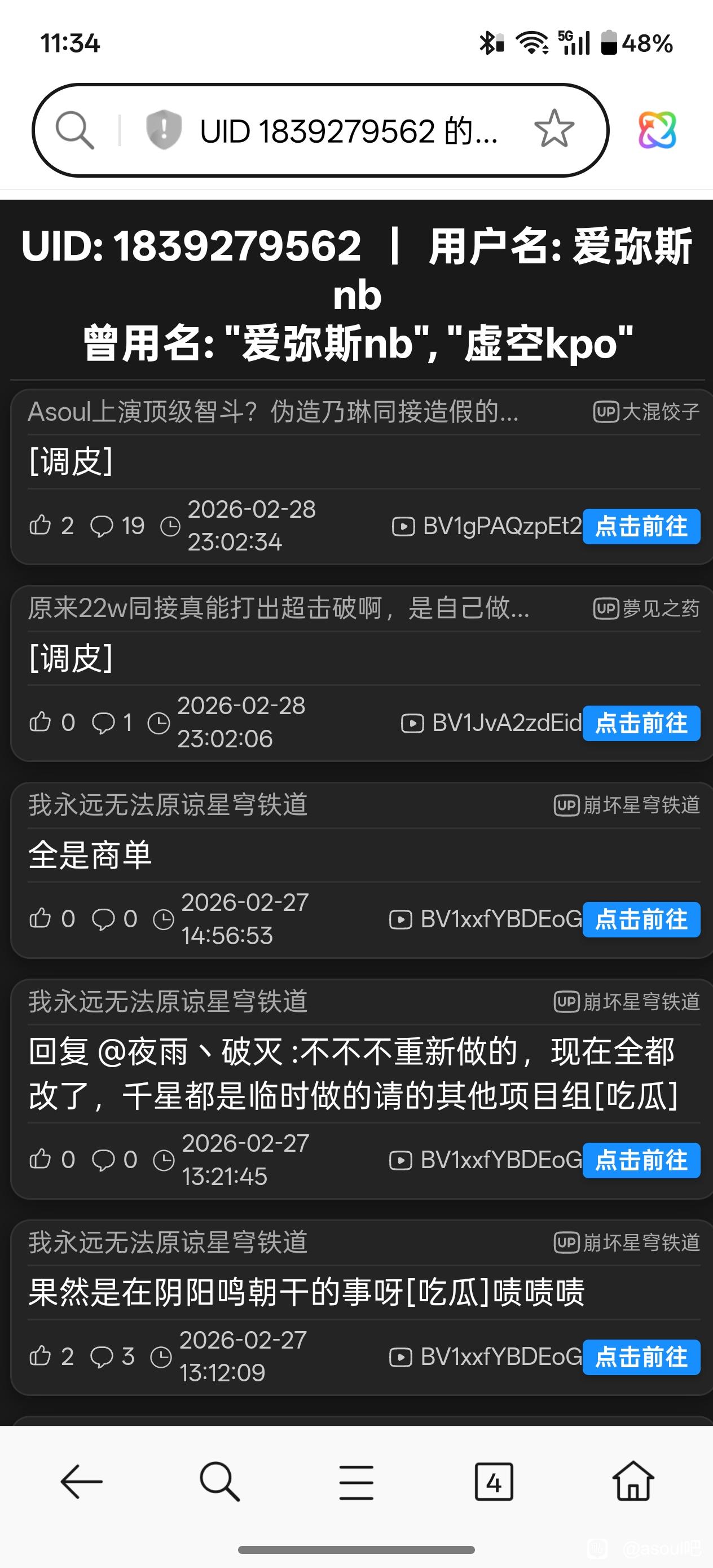The width and height of the screenshot is (713, 1568).
Task: Tap the search magnifier in the address bar
Action: coord(75,130)
